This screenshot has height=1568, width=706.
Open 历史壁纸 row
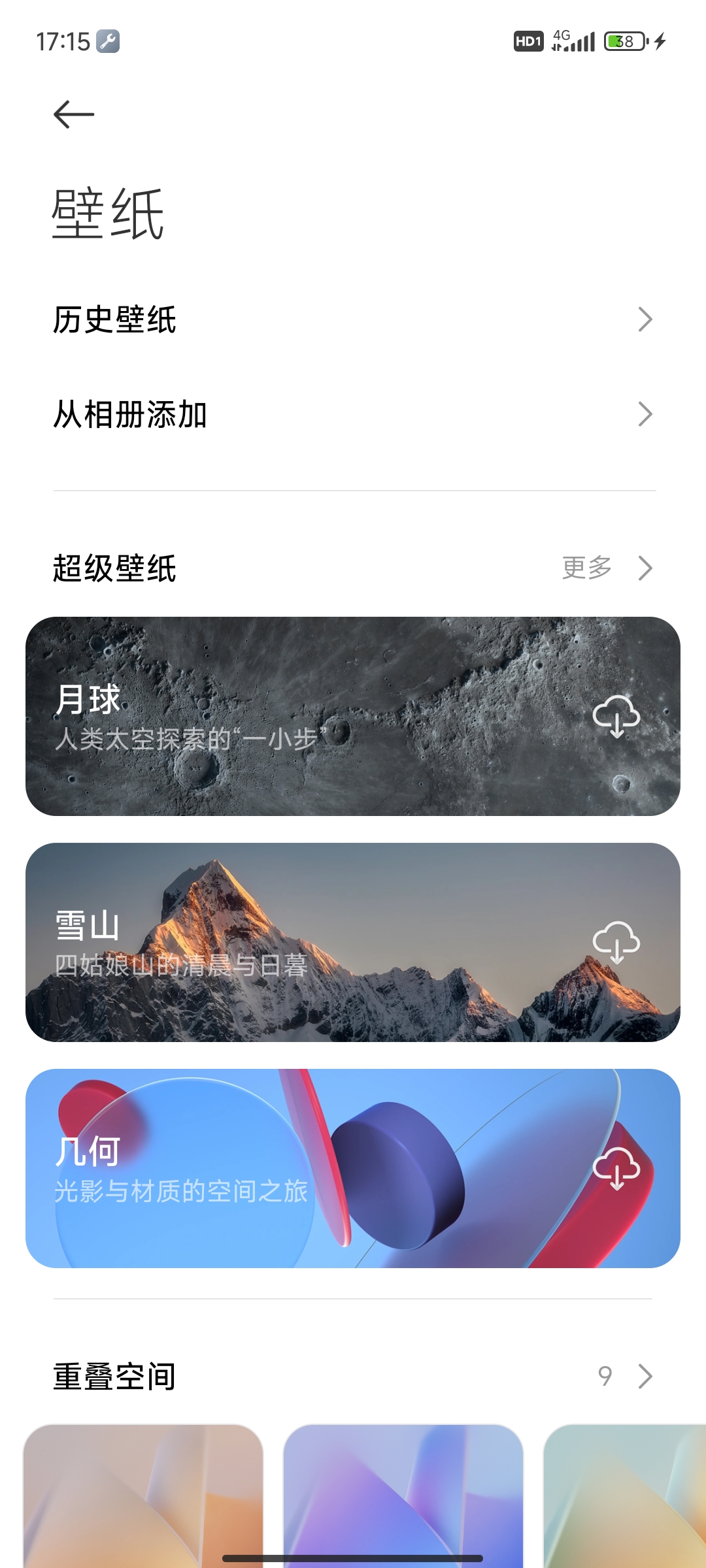[x=353, y=319]
